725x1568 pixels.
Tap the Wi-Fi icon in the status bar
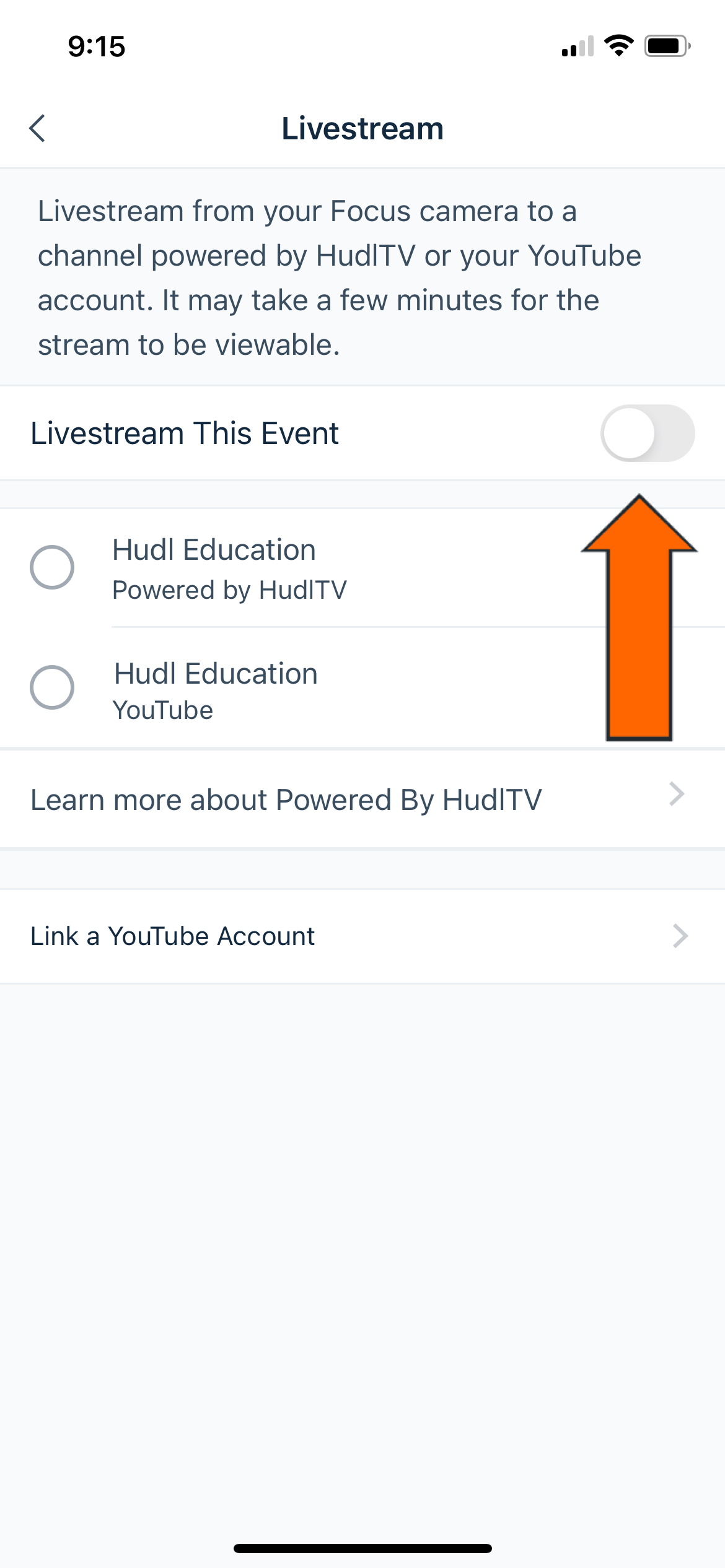(x=618, y=44)
